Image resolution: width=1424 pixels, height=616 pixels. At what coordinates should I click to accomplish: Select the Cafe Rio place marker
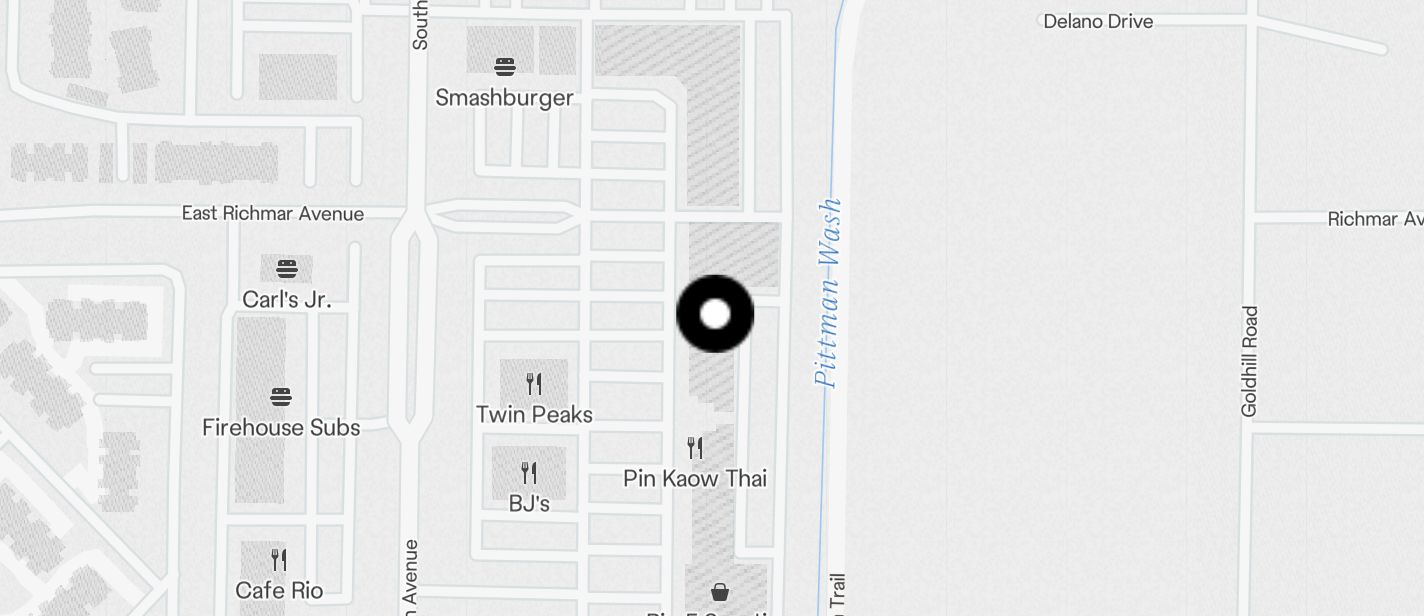coord(279,560)
